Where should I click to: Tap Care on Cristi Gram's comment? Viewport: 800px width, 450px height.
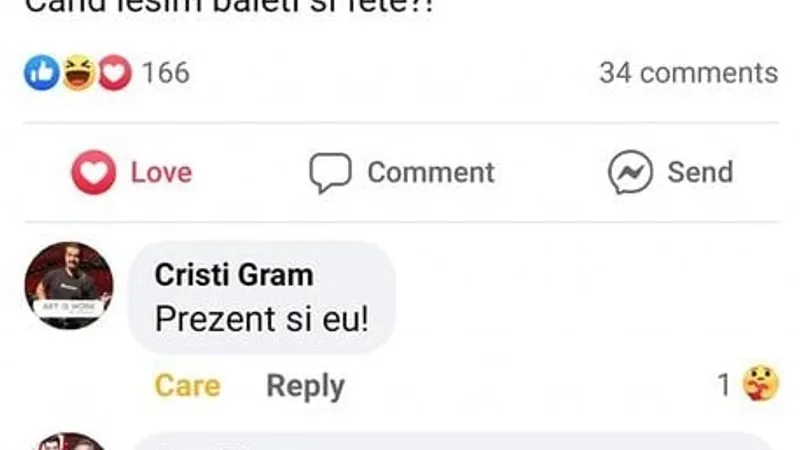tap(187, 386)
